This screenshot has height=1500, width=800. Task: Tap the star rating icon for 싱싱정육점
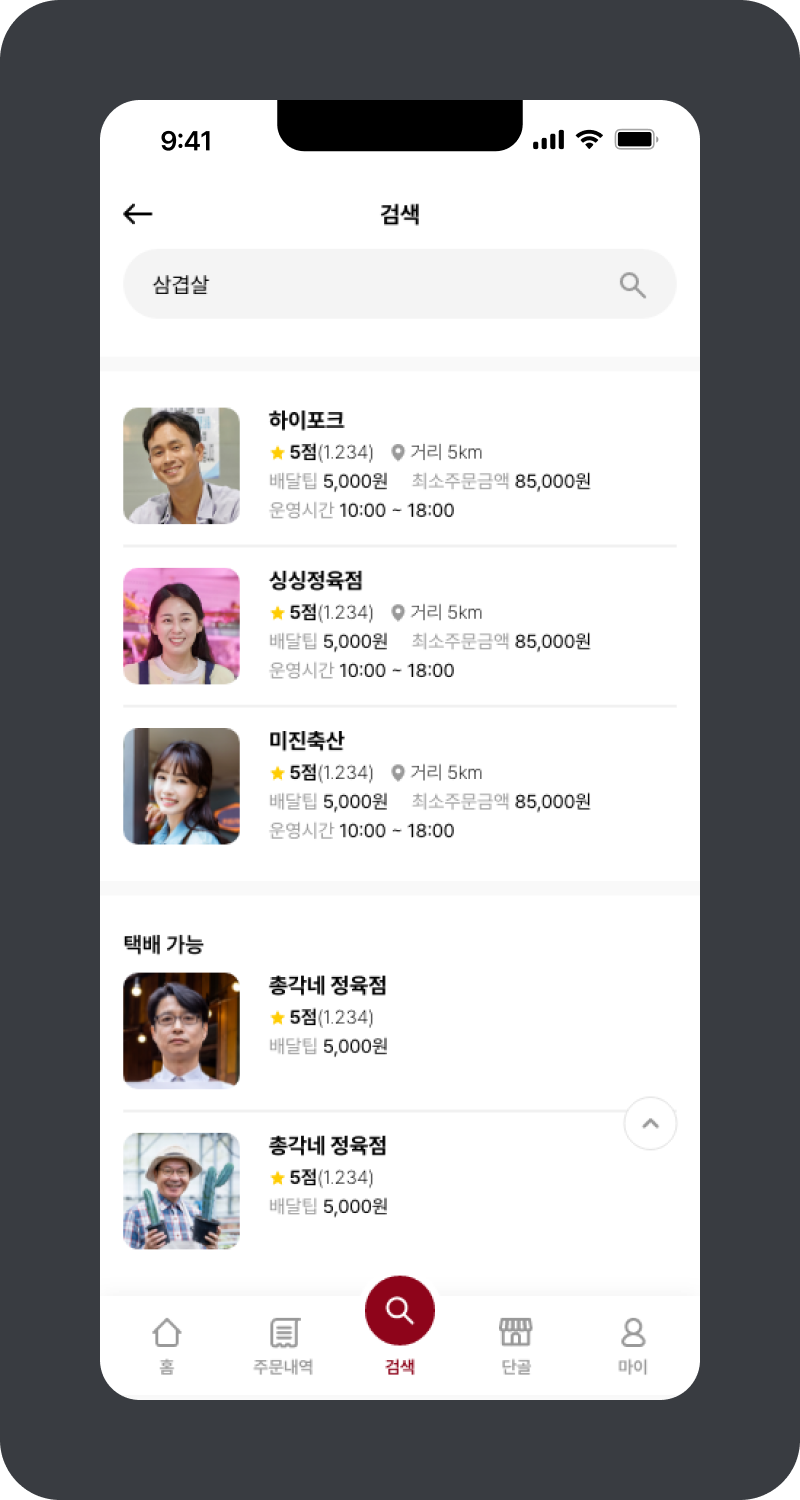coord(275,612)
